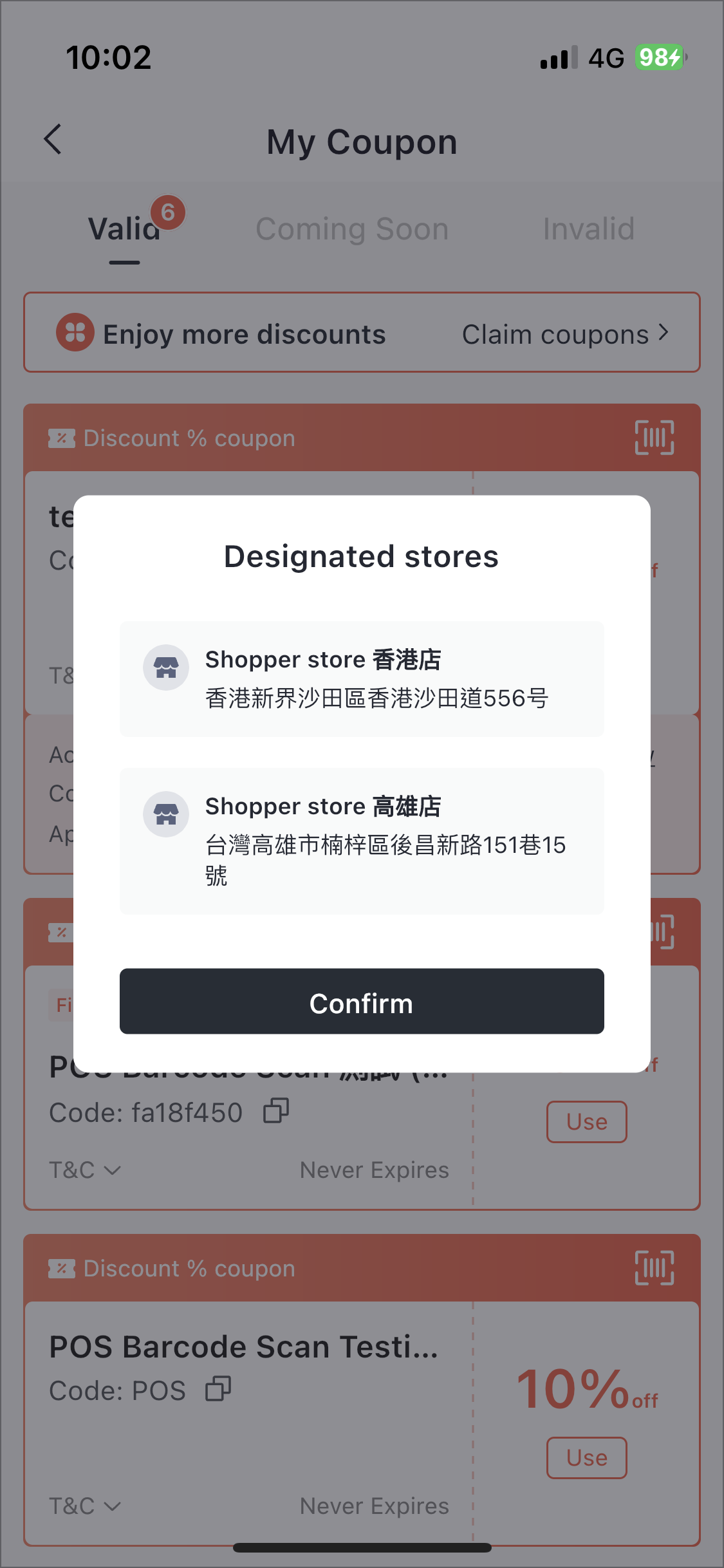Show barcode for POS Barcode Scan Testi coupon
724x1568 pixels.
654,1267
